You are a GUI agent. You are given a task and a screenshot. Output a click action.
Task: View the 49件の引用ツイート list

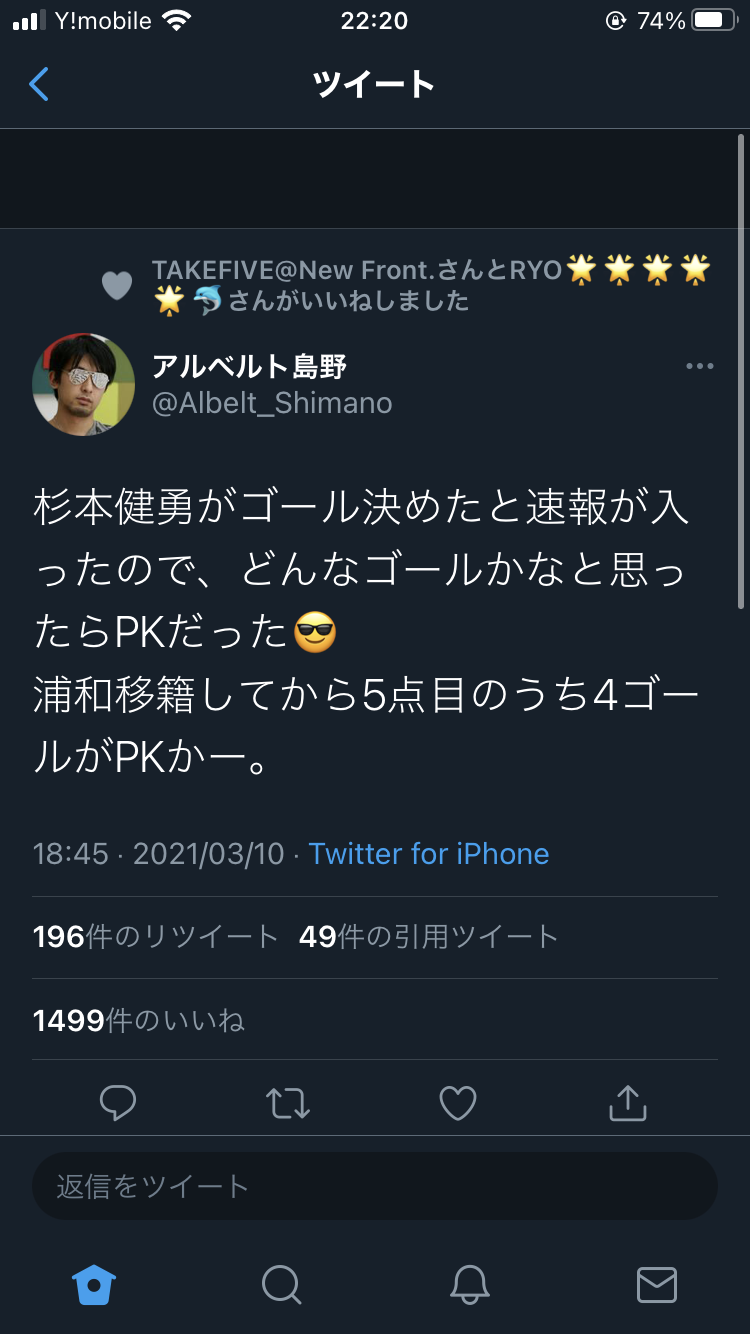click(x=428, y=937)
